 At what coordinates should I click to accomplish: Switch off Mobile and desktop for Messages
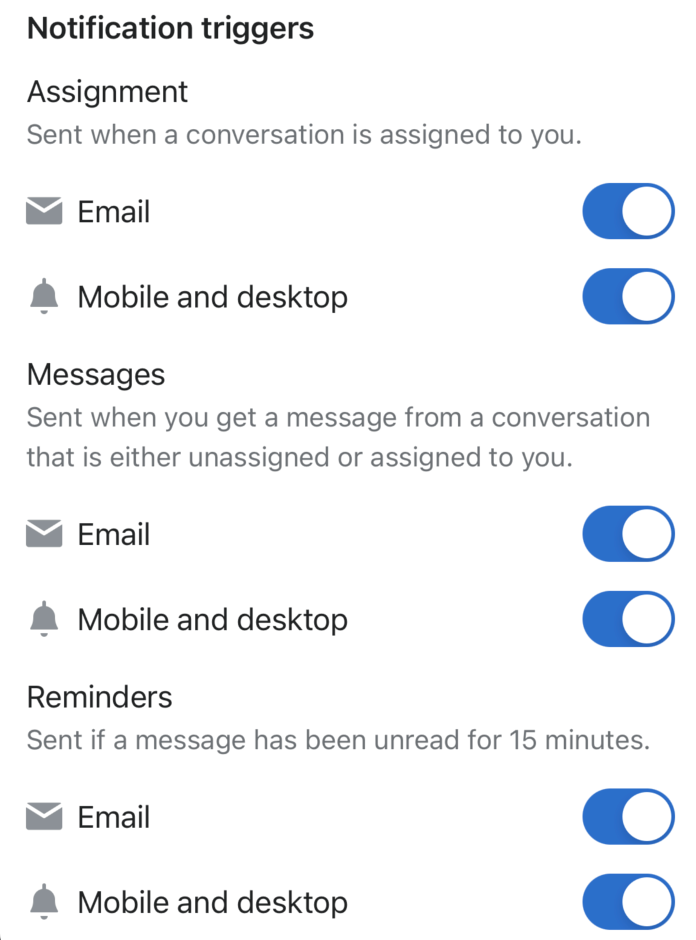(628, 619)
